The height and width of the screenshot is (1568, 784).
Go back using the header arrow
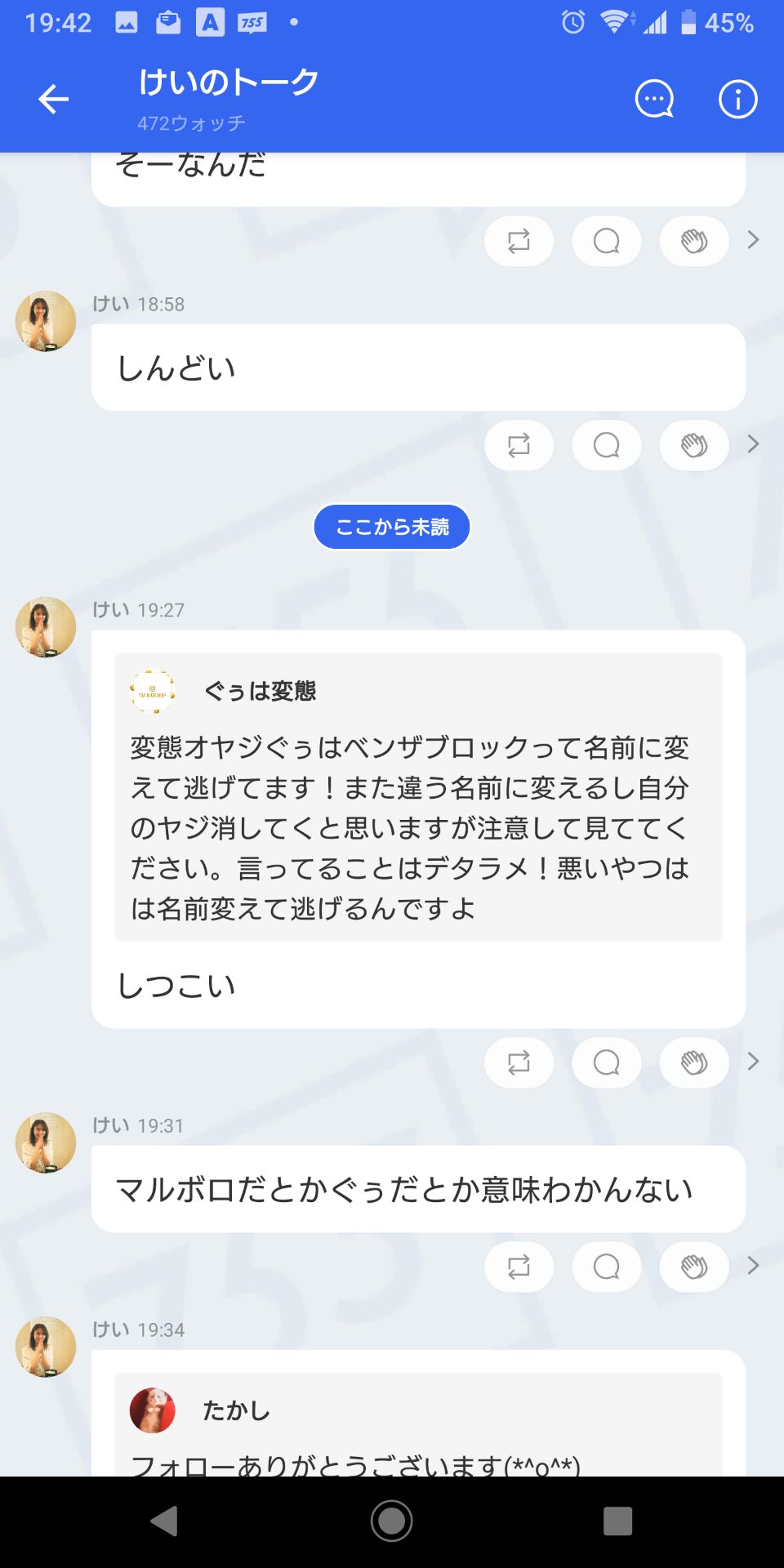point(52,98)
